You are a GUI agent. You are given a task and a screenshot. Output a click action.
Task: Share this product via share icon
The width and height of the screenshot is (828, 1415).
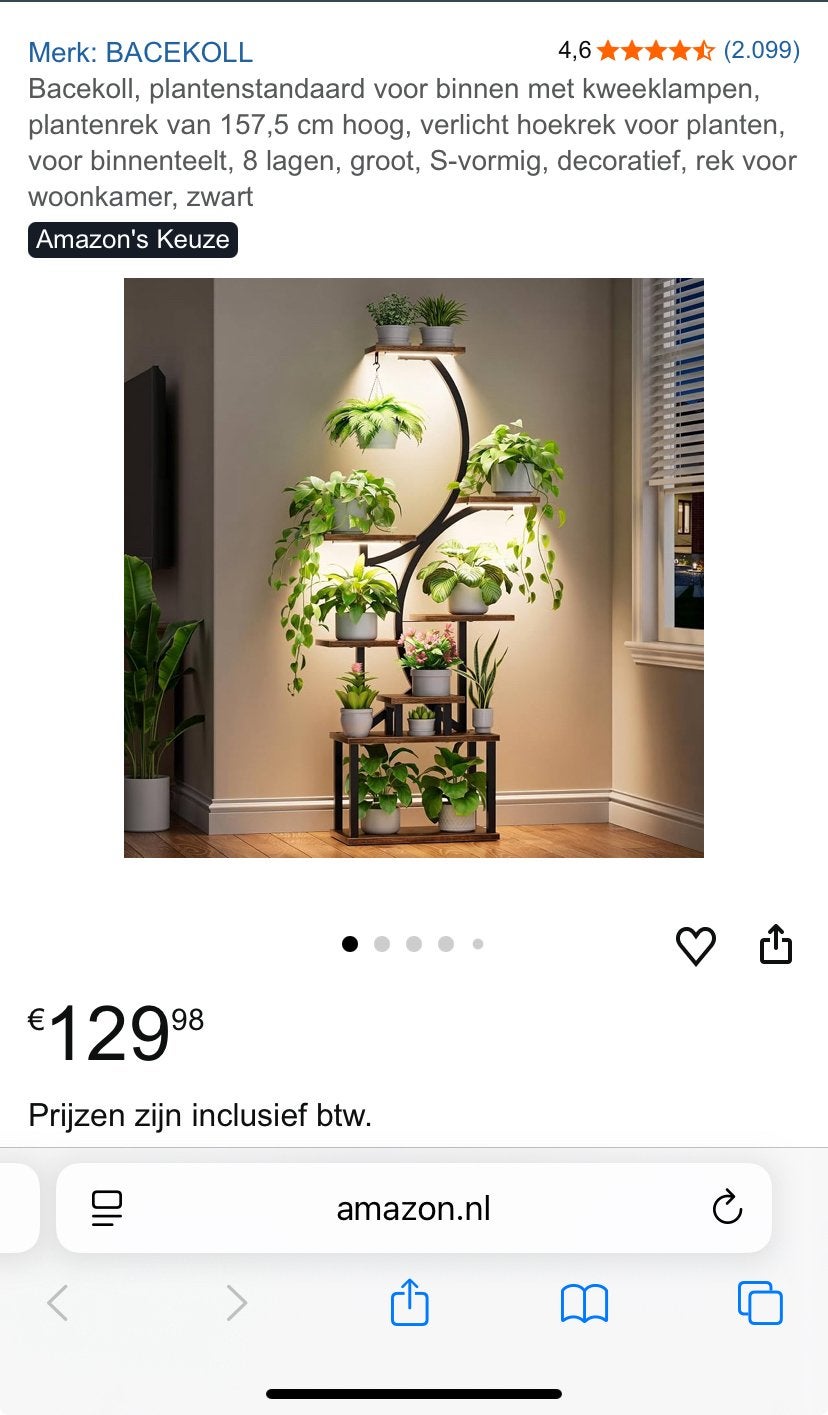[x=776, y=944]
